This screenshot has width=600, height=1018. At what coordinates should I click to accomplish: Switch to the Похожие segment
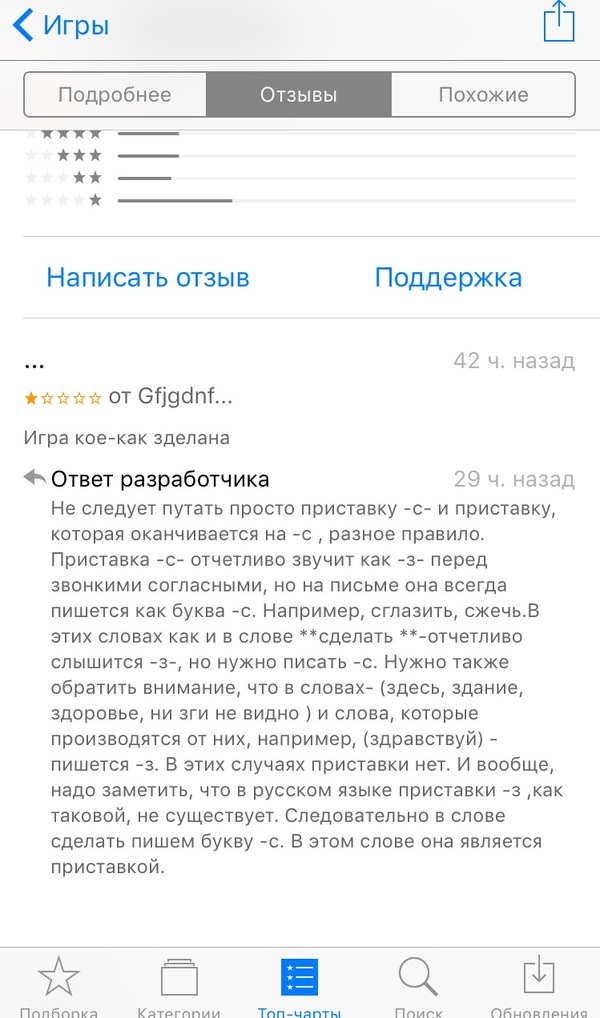tap(483, 95)
